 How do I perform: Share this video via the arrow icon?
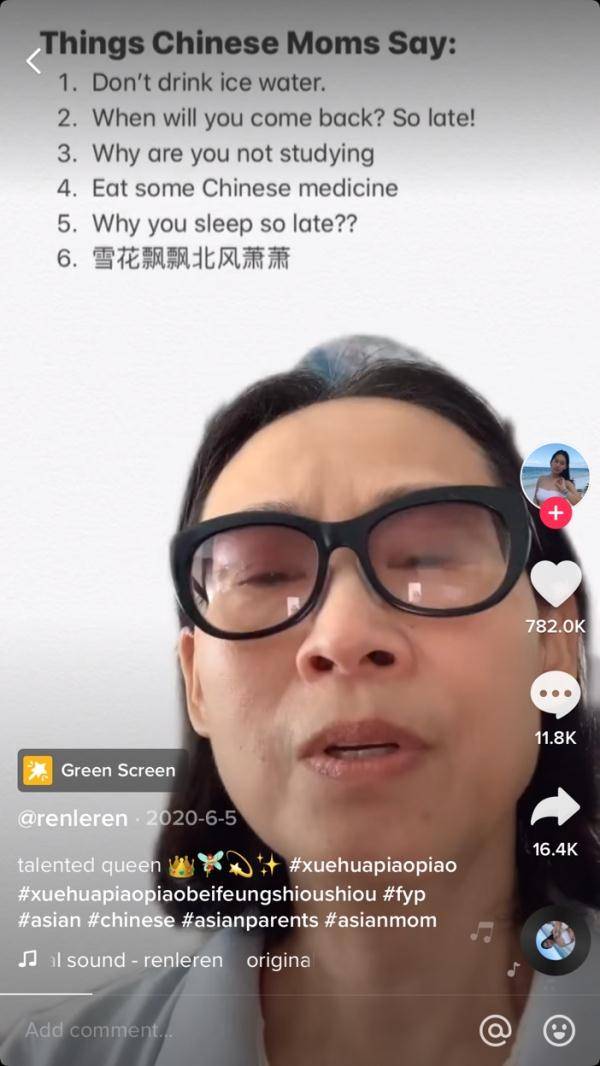[x=555, y=808]
